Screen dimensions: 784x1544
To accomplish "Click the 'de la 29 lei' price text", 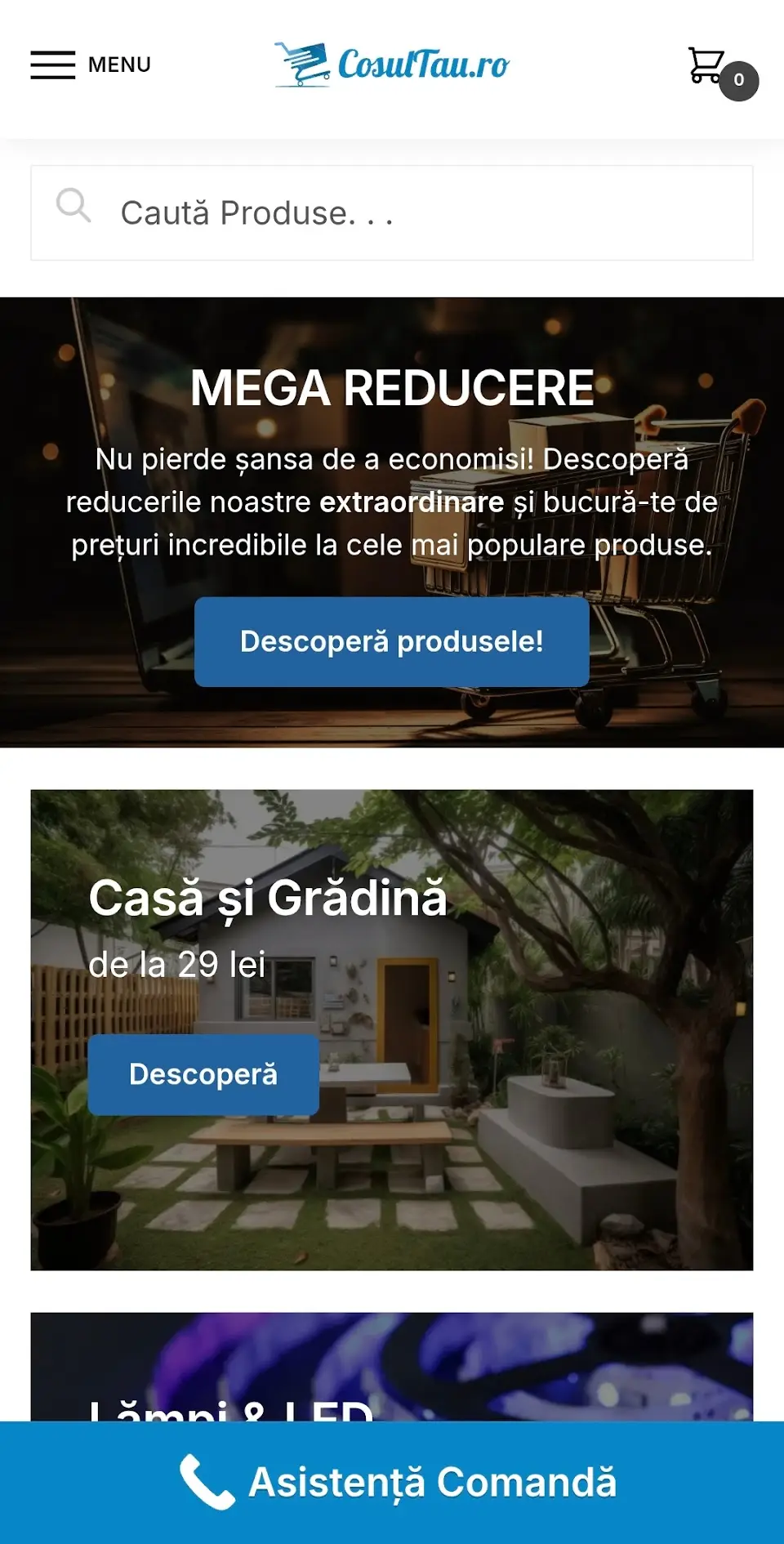I will point(178,966).
